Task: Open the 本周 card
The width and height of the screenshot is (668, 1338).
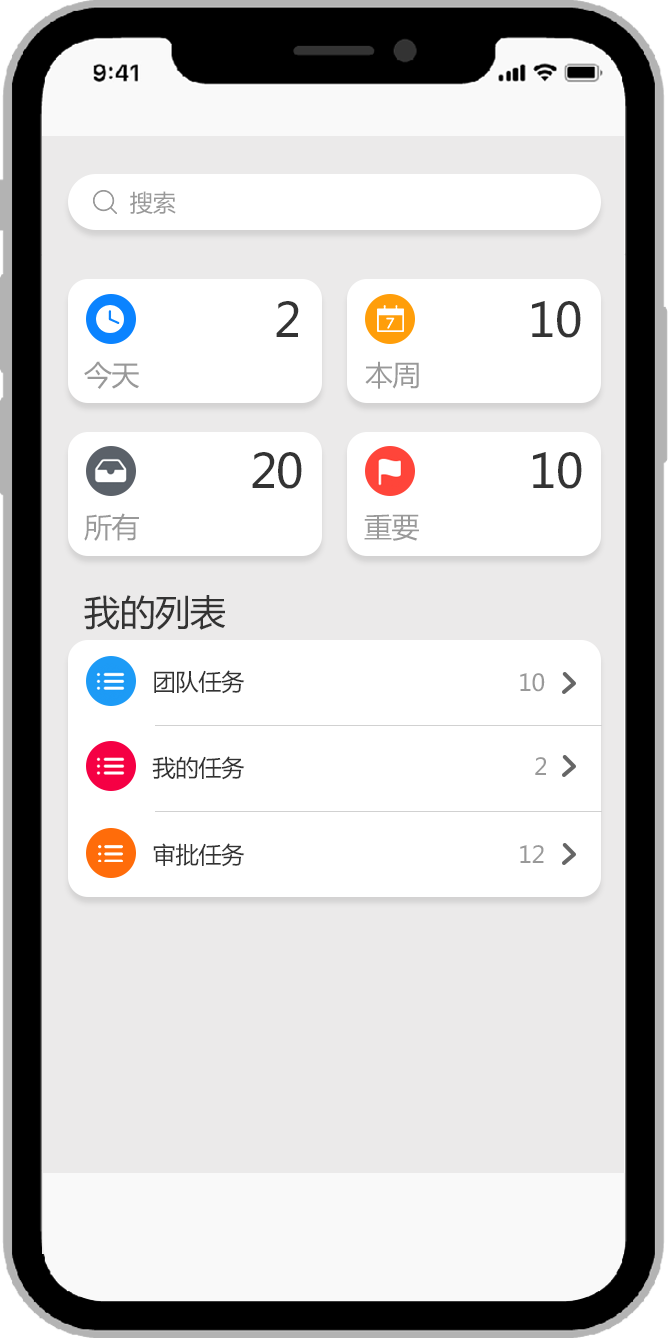Action: (x=473, y=341)
